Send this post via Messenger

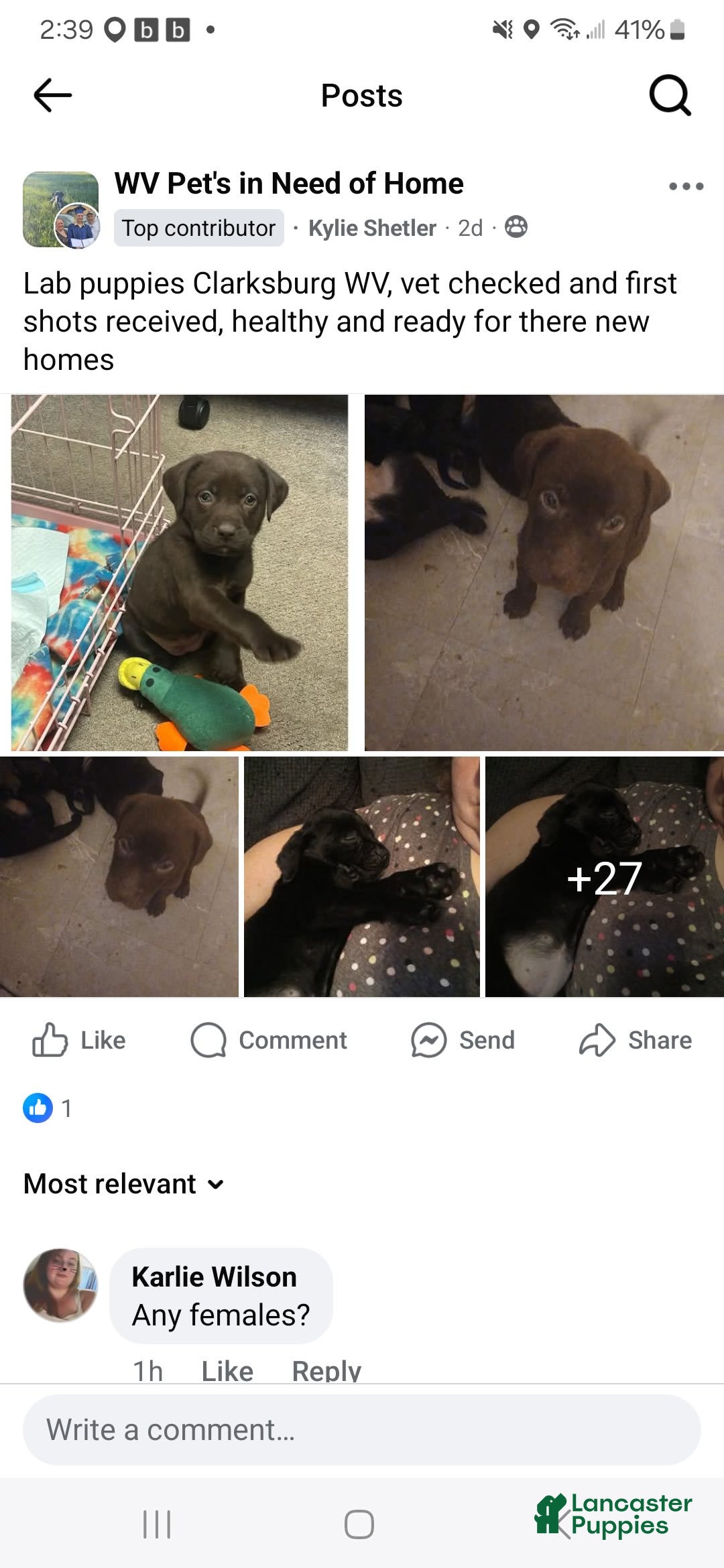(463, 1040)
